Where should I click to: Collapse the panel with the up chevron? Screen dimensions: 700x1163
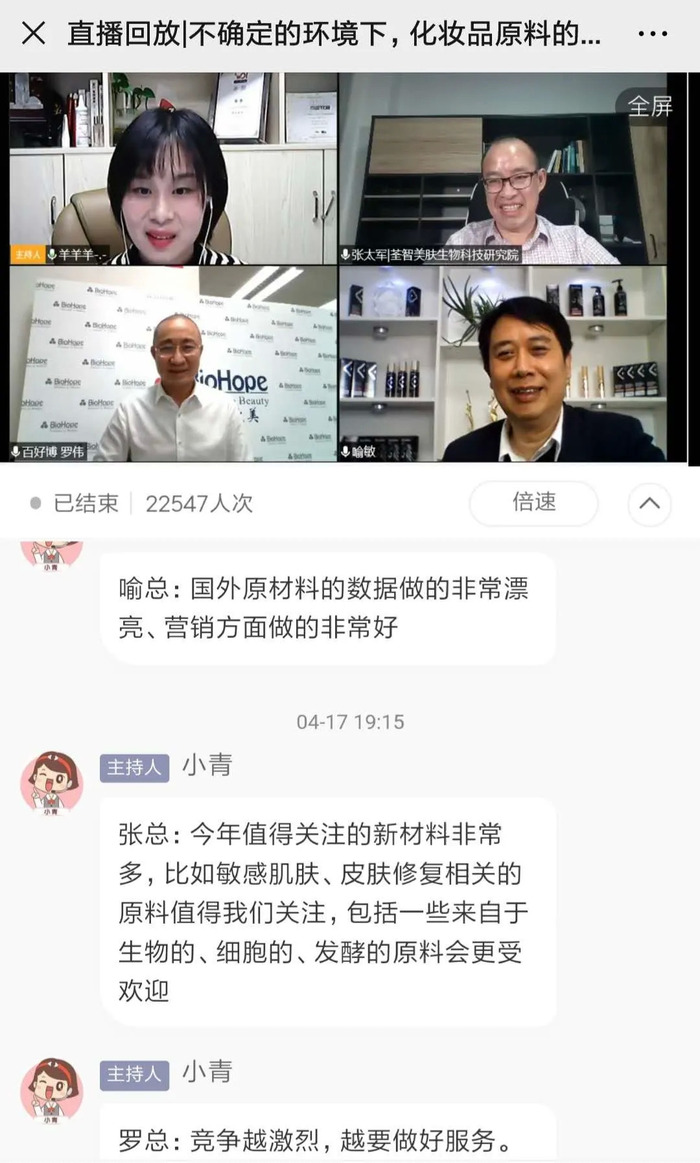click(649, 504)
